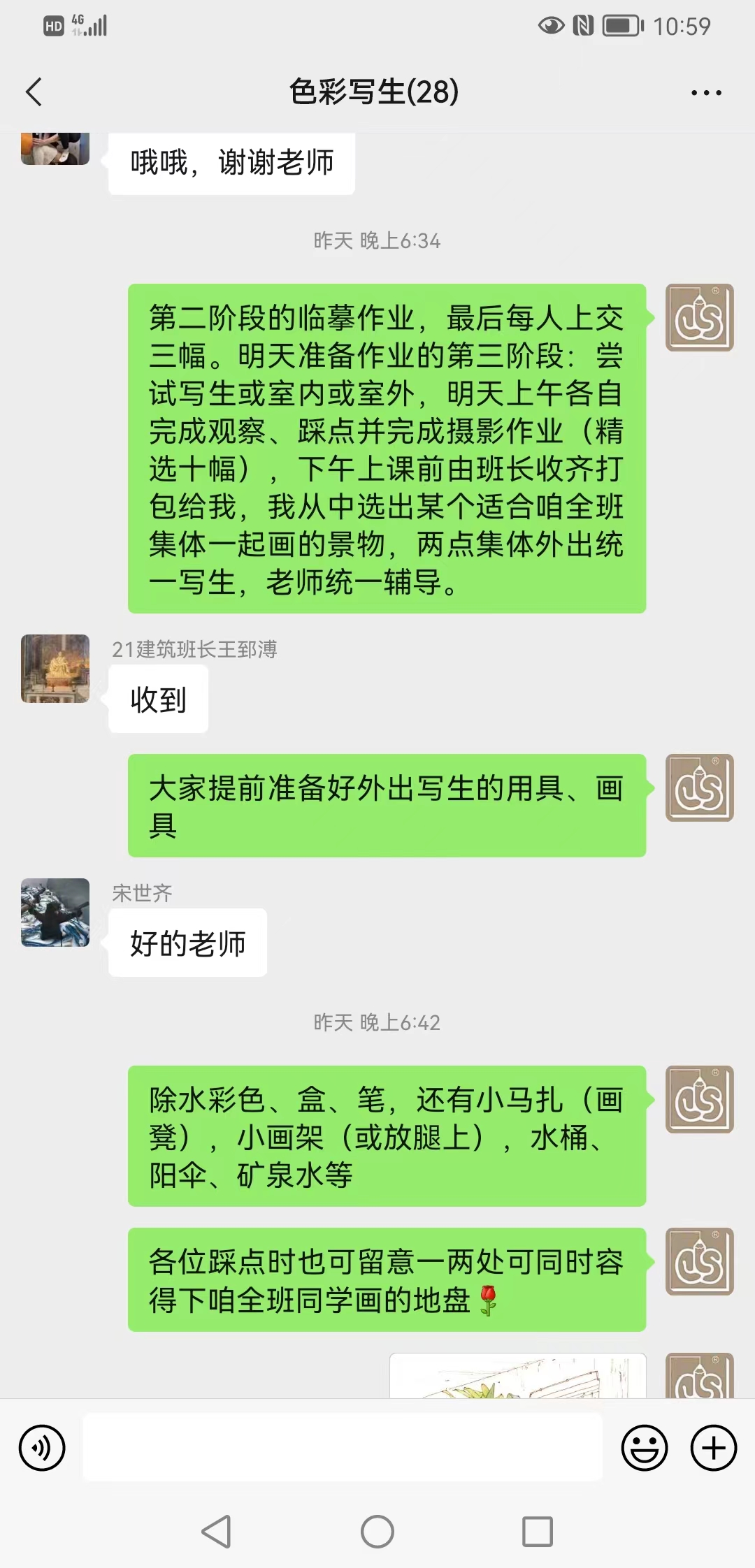Tap the message text input field

click(x=343, y=1448)
